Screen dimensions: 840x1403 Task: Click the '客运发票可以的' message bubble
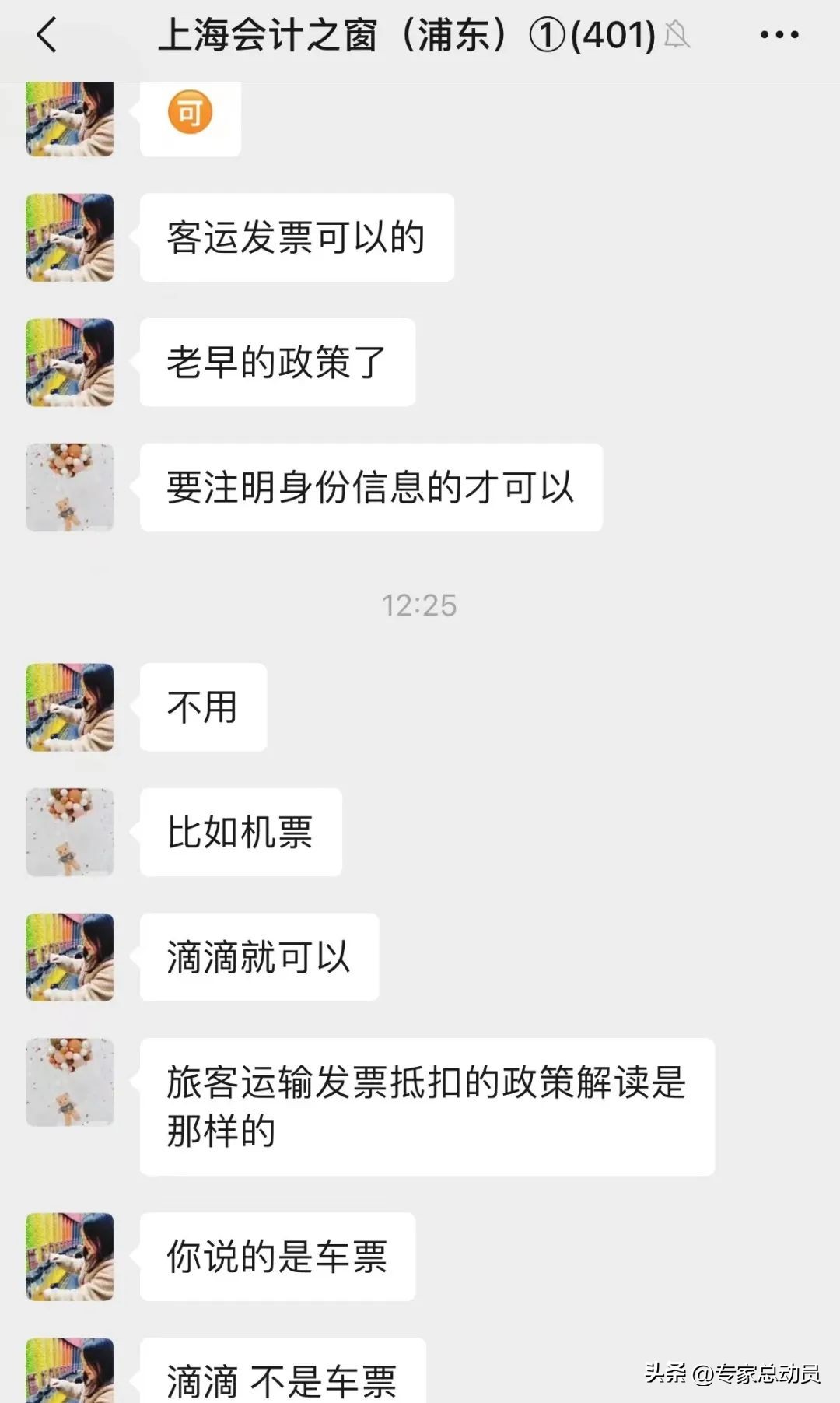click(297, 239)
